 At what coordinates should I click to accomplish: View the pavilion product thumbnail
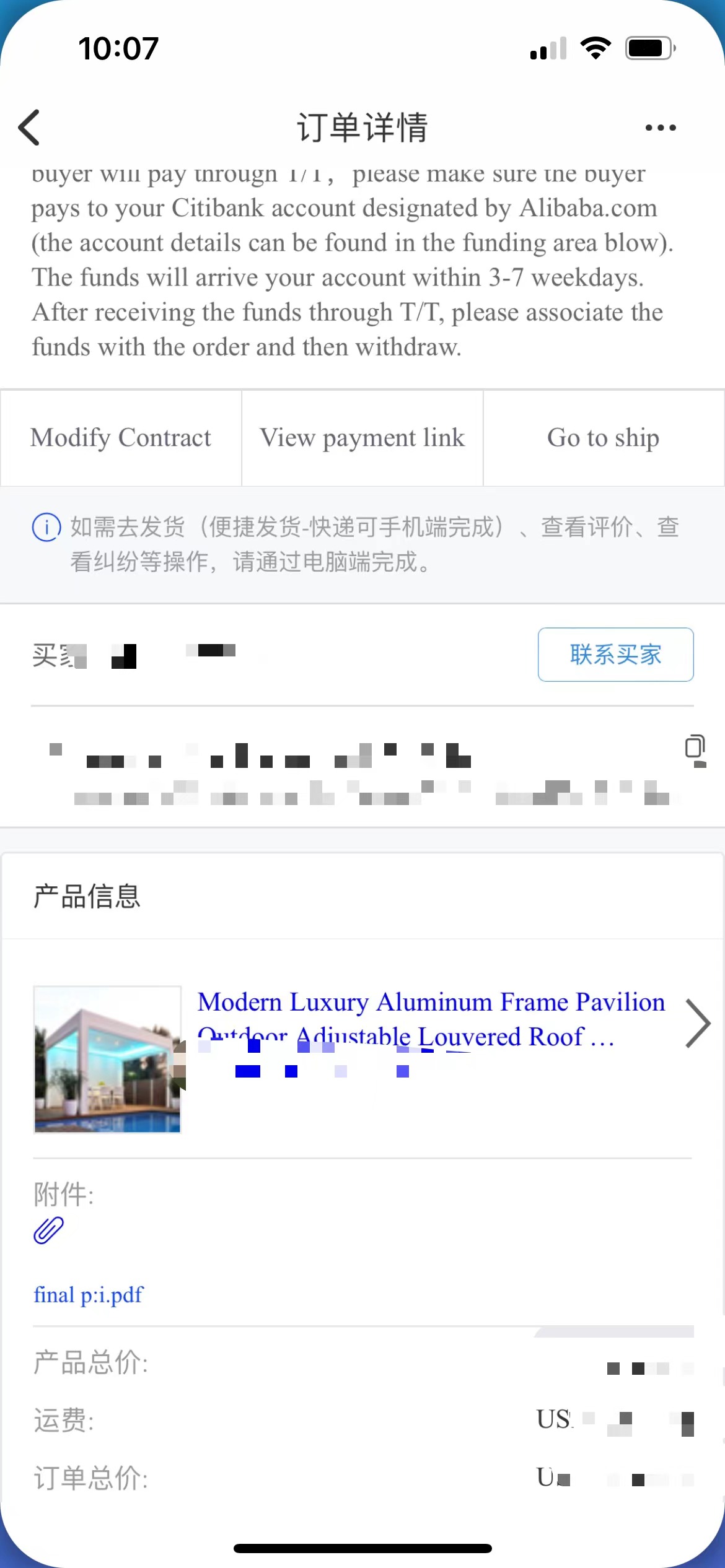pyautogui.click(x=107, y=1060)
